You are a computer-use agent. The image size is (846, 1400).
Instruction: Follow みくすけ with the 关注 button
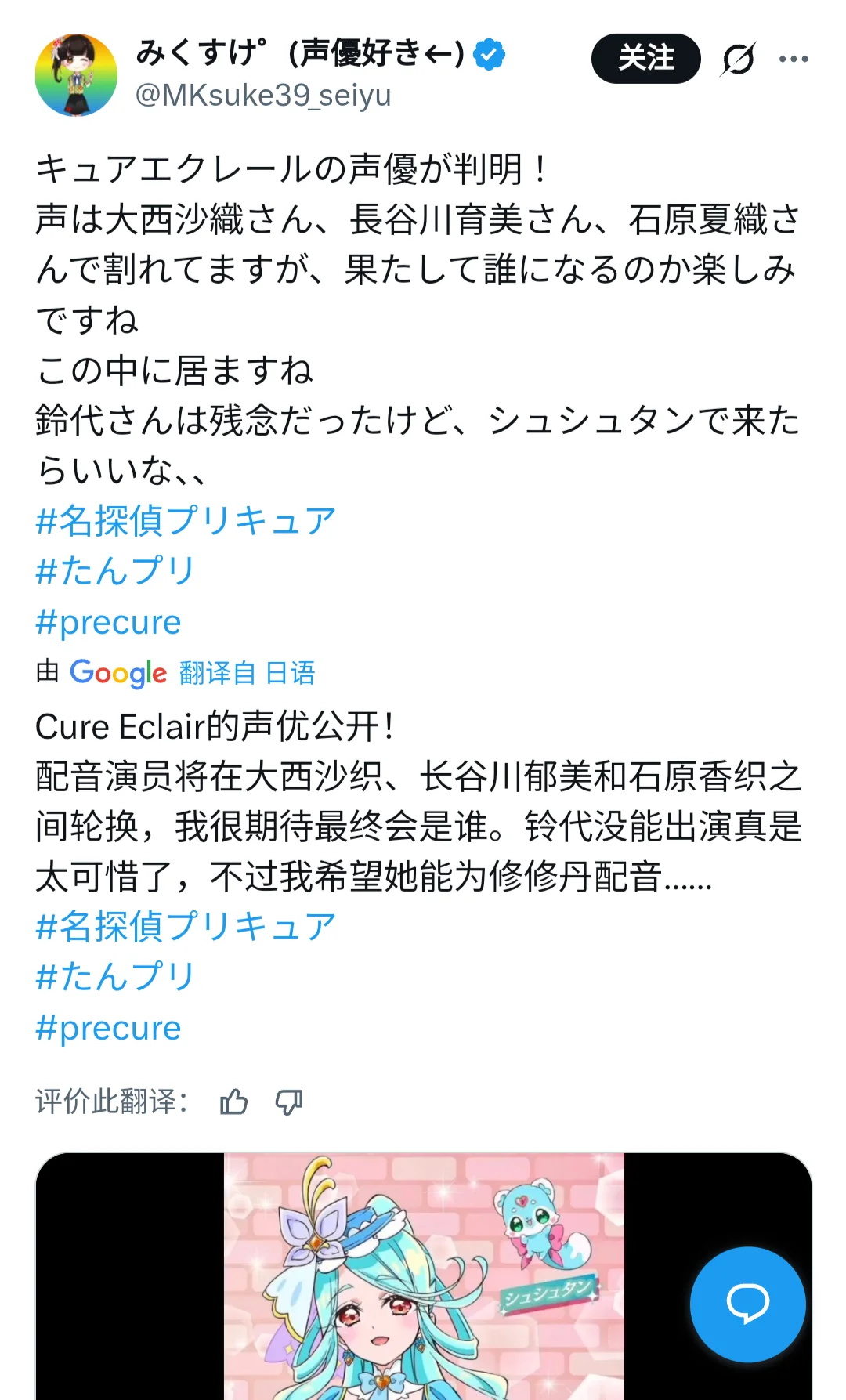(x=645, y=59)
